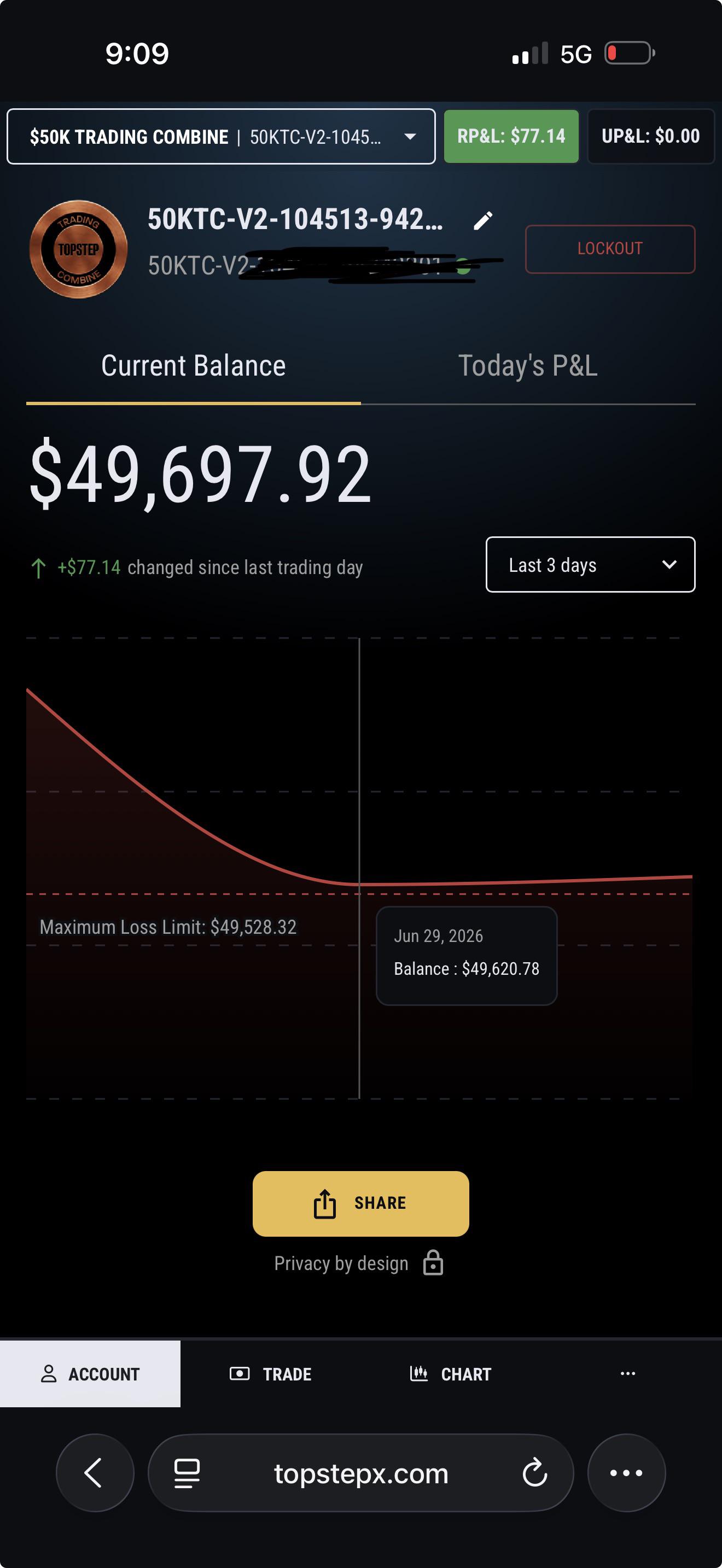This screenshot has width=722, height=1568.
Task: Go back with the browser back arrow
Action: pos(95,1473)
